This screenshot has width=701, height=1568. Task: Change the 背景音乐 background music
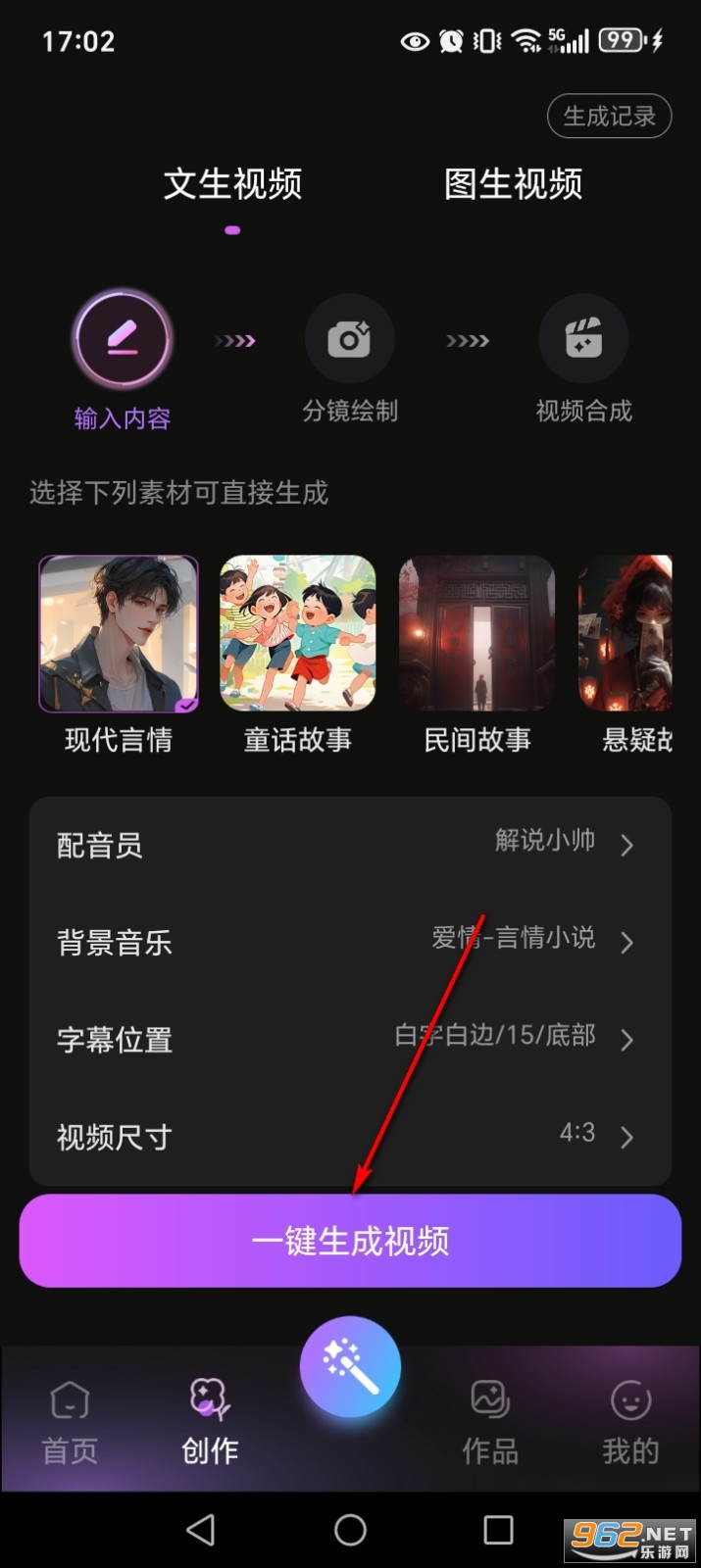350,942
